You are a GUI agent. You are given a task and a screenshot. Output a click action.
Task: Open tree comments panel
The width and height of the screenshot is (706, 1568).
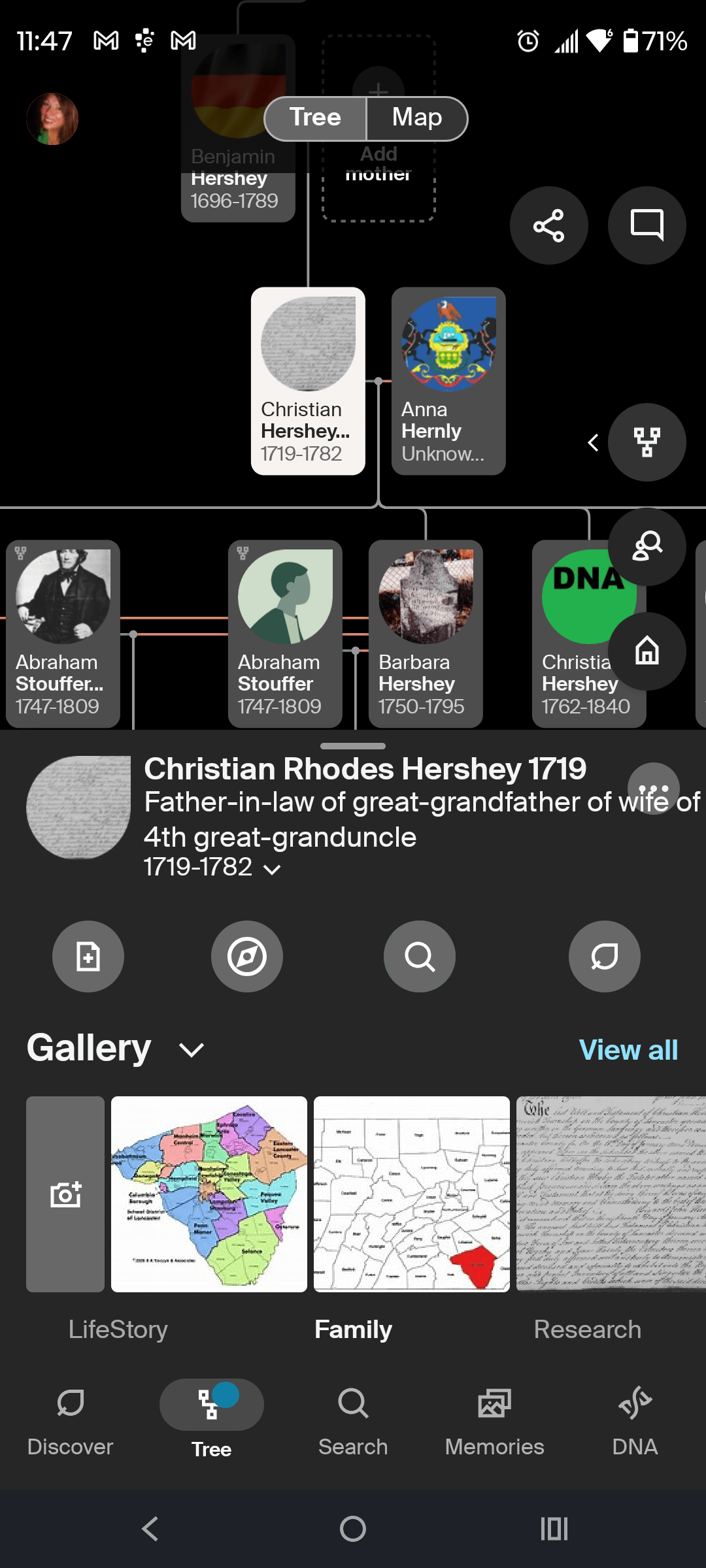click(x=646, y=225)
